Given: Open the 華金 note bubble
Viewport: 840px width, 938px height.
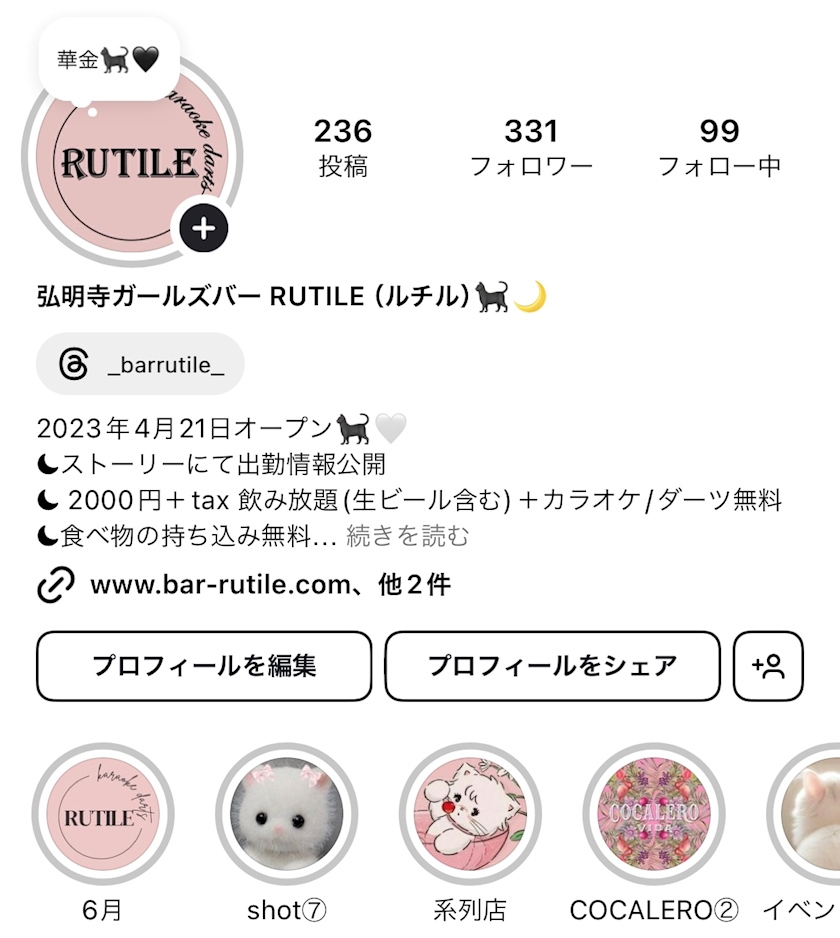Looking at the screenshot, I should point(108,59).
